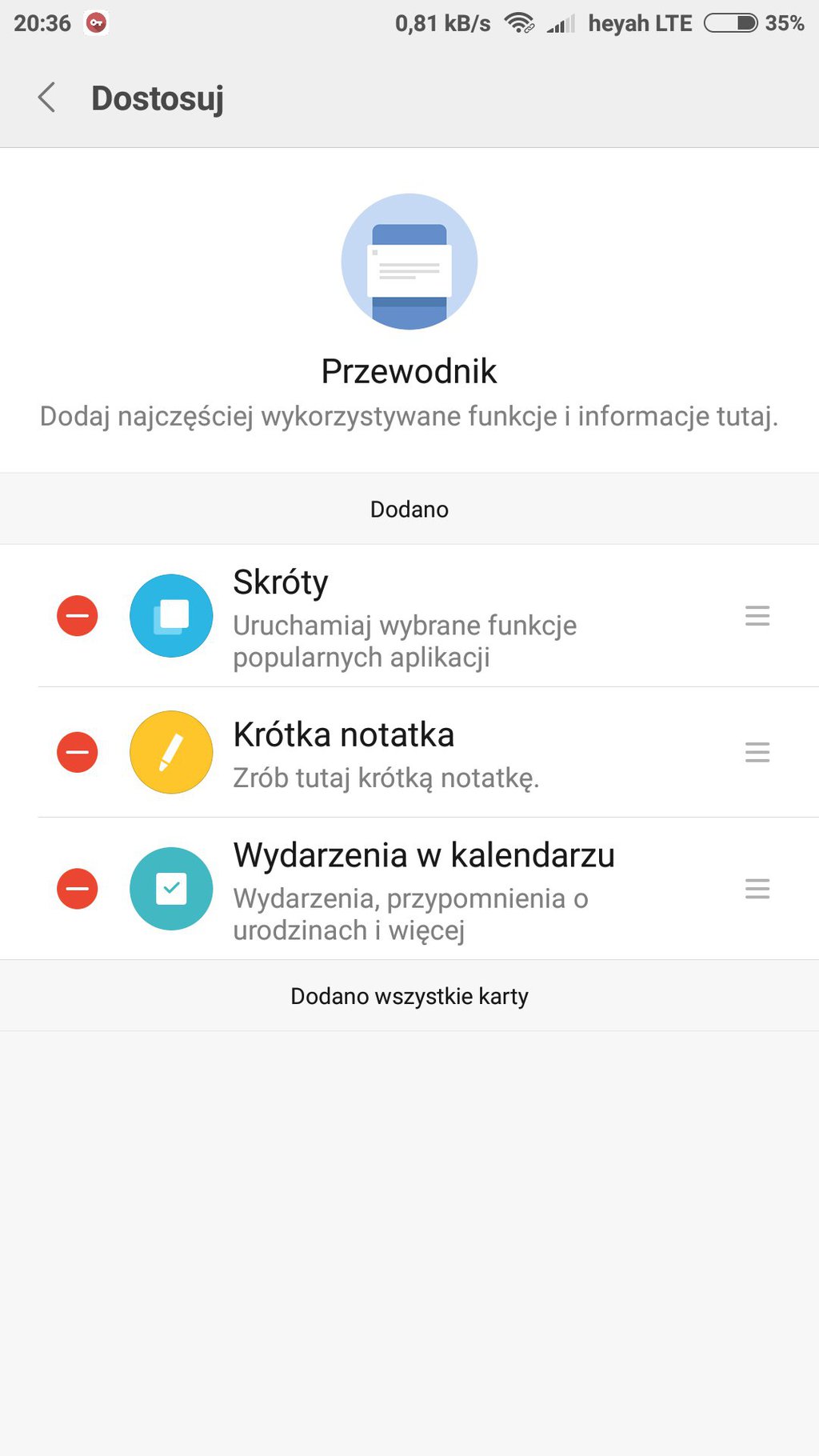Tap the reorder handle for Krótka notatka
This screenshot has height=1456, width=819.
point(757,752)
